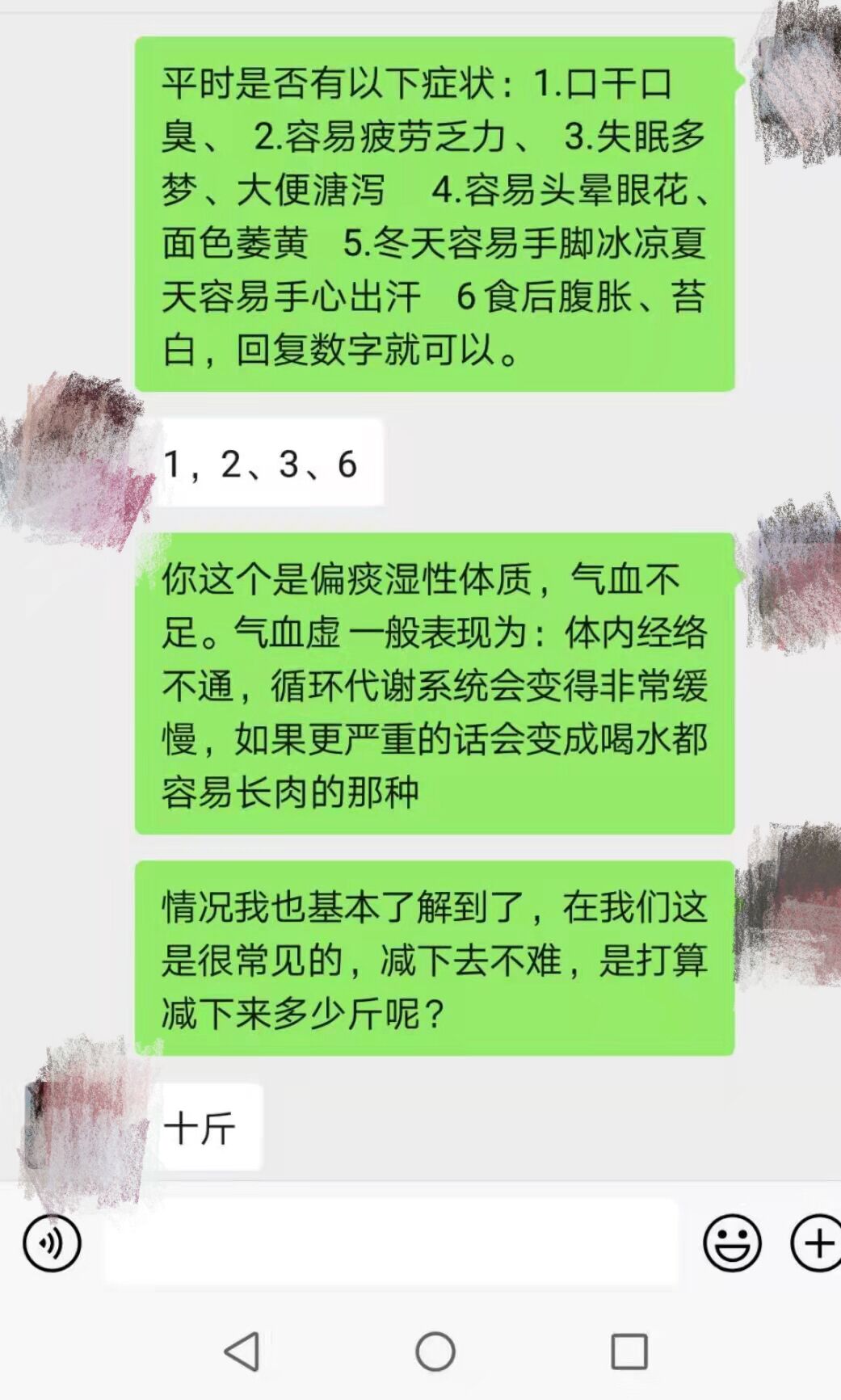Open the plus attachments menu
The image size is (841, 1400).
pyautogui.click(x=816, y=1243)
